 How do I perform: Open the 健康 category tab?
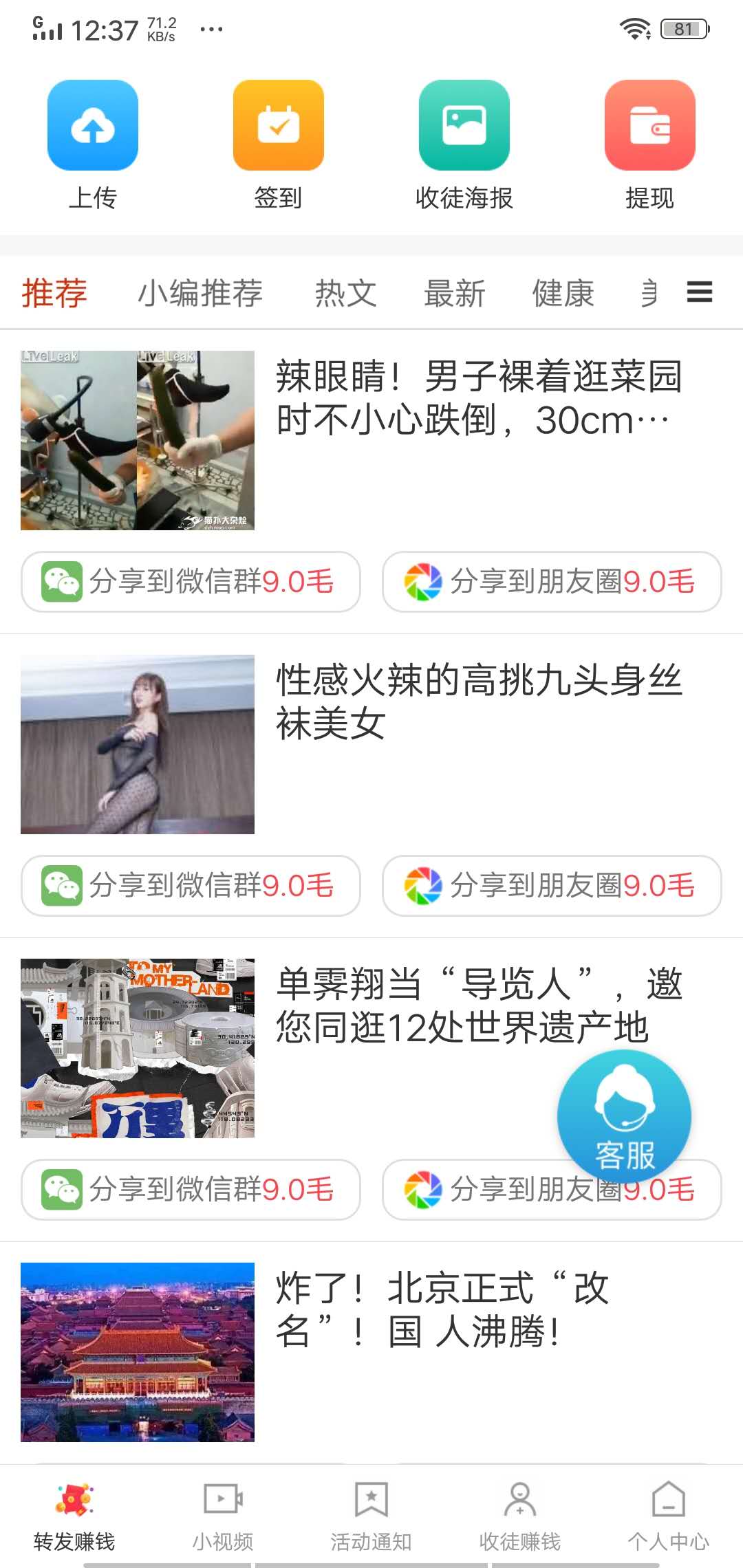563,292
